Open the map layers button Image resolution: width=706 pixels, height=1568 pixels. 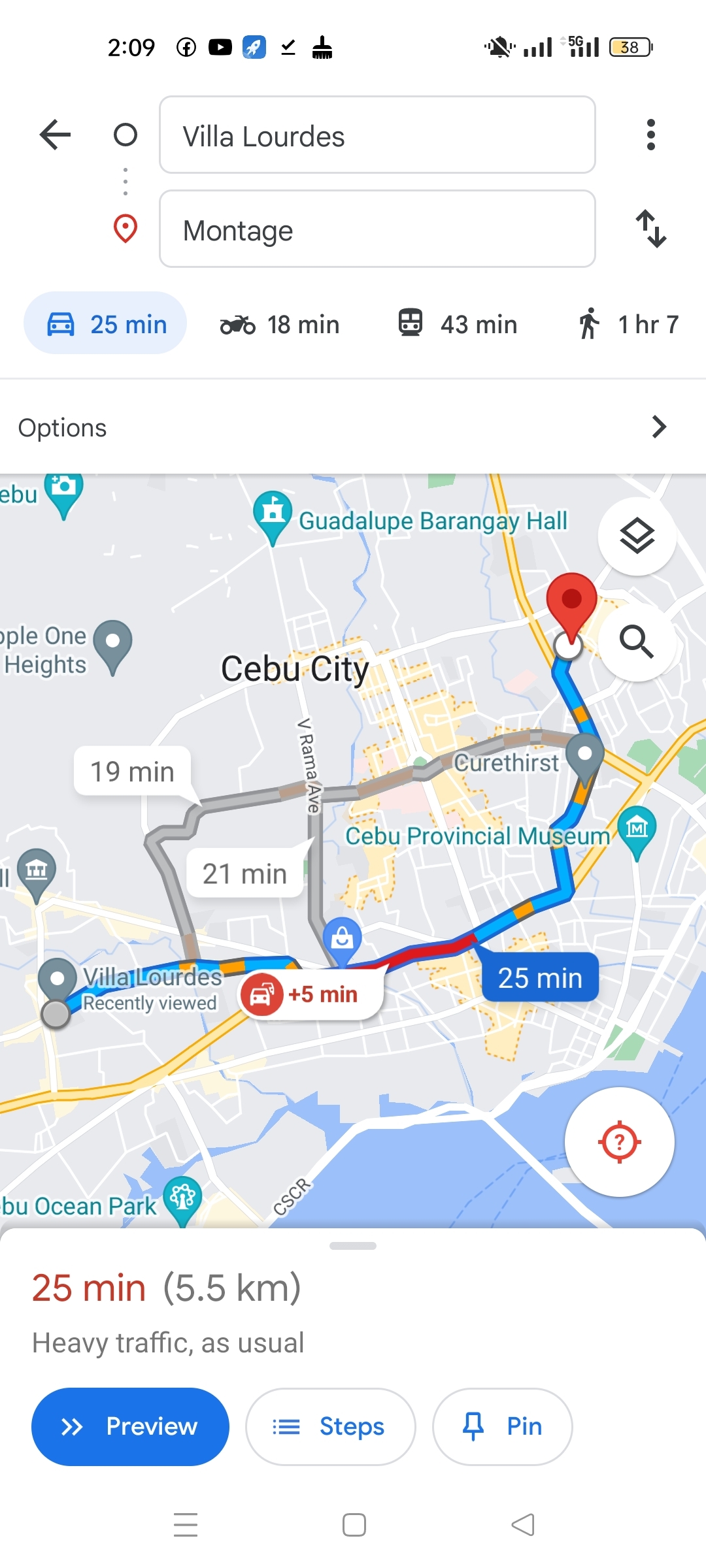637,536
